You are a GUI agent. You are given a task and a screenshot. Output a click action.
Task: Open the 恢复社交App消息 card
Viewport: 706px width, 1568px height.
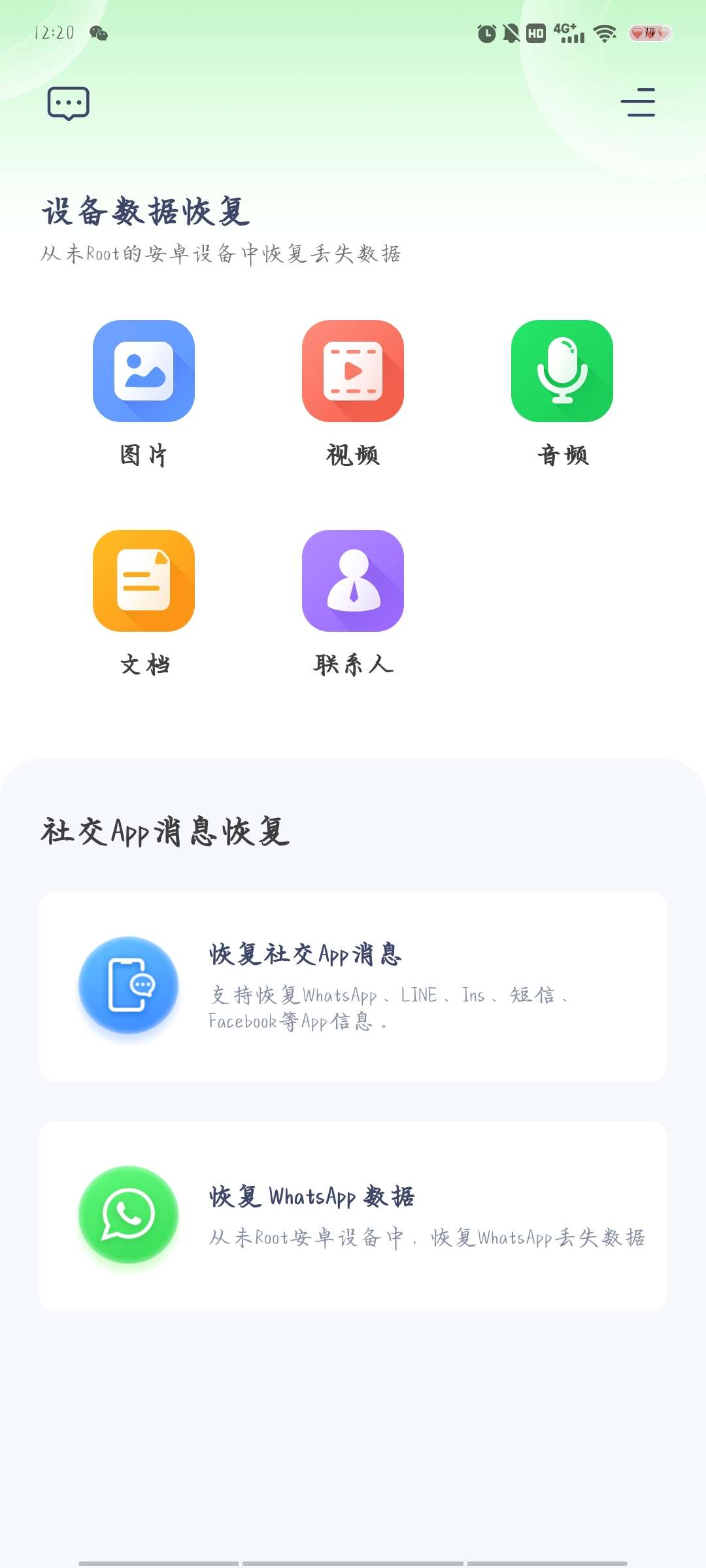pyautogui.click(x=353, y=987)
